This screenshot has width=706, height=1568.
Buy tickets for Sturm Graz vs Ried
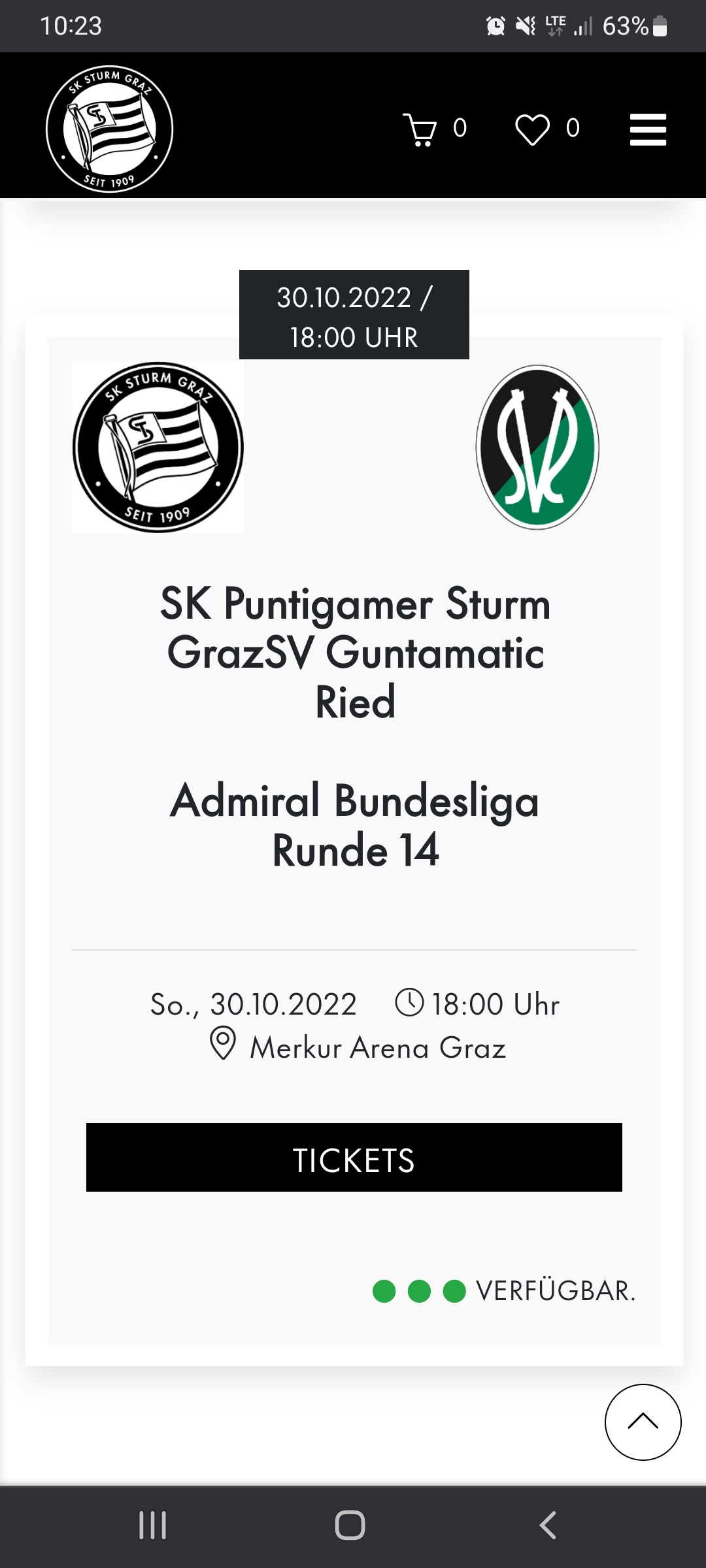[x=354, y=1157]
